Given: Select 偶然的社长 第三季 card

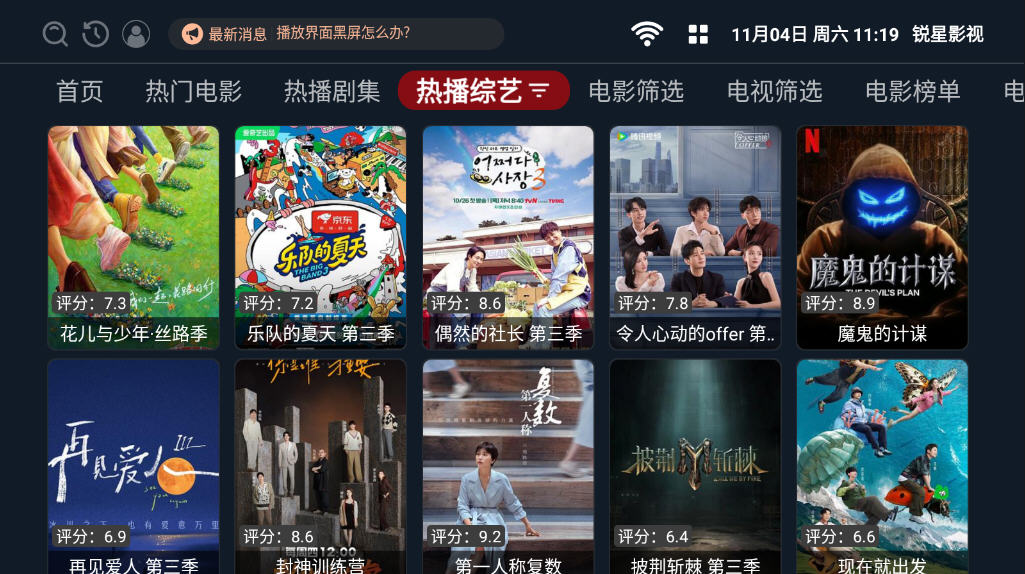Looking at the screenshot, I should [x=508, y=237].
